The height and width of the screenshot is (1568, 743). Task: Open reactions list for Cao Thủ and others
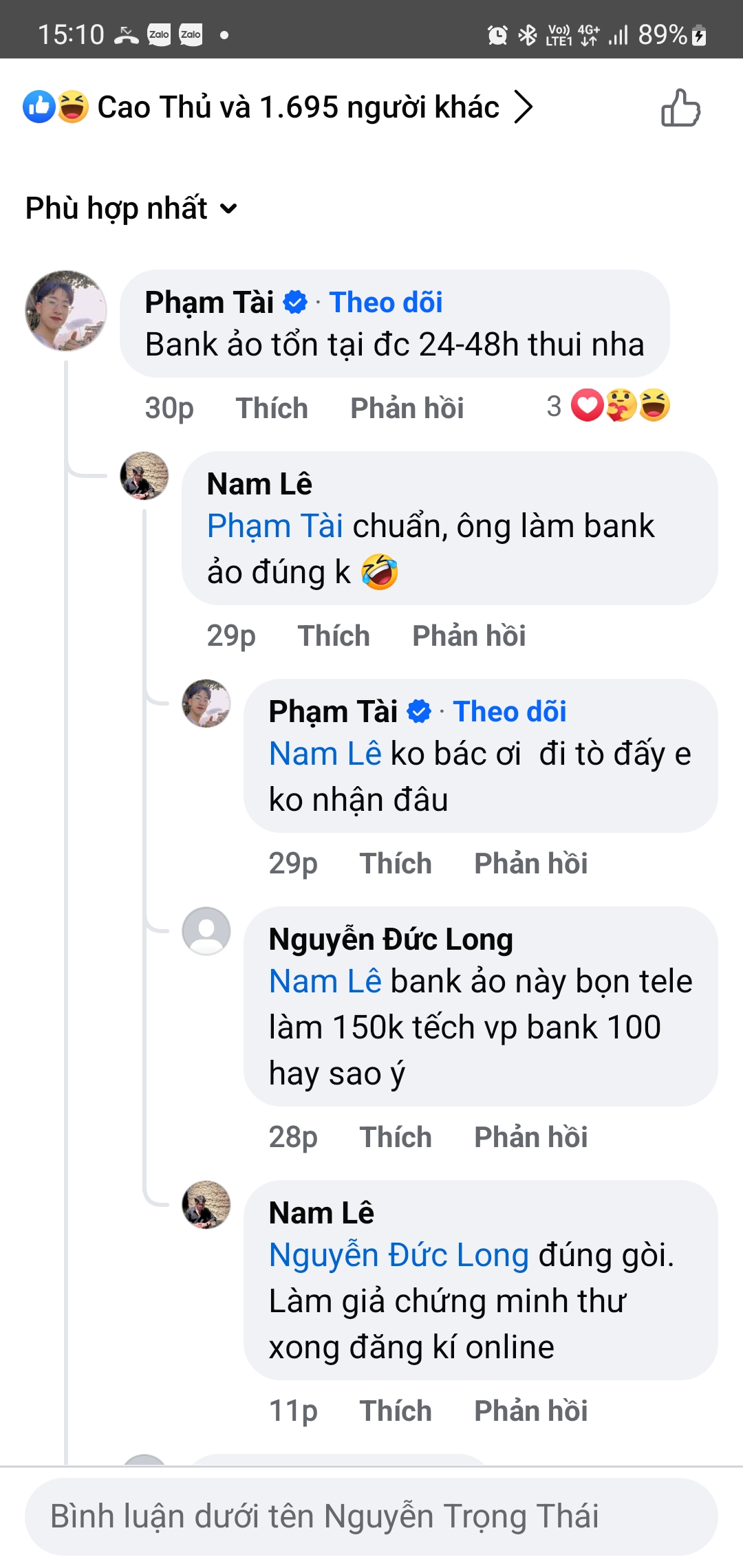pyautogui.click(x=298, y=107)
